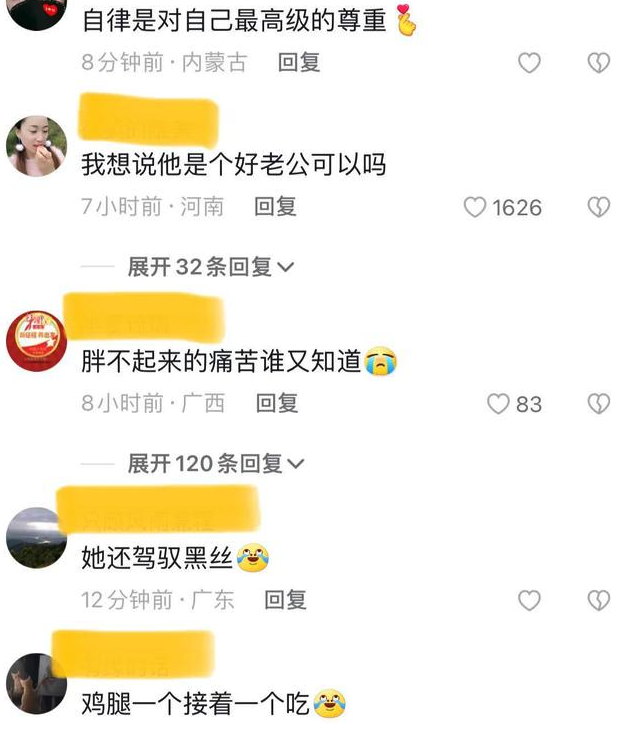The height and width of the screenshot is (752, 627).
Task: Like the comment with 83 likes
Action: point(499,404)
